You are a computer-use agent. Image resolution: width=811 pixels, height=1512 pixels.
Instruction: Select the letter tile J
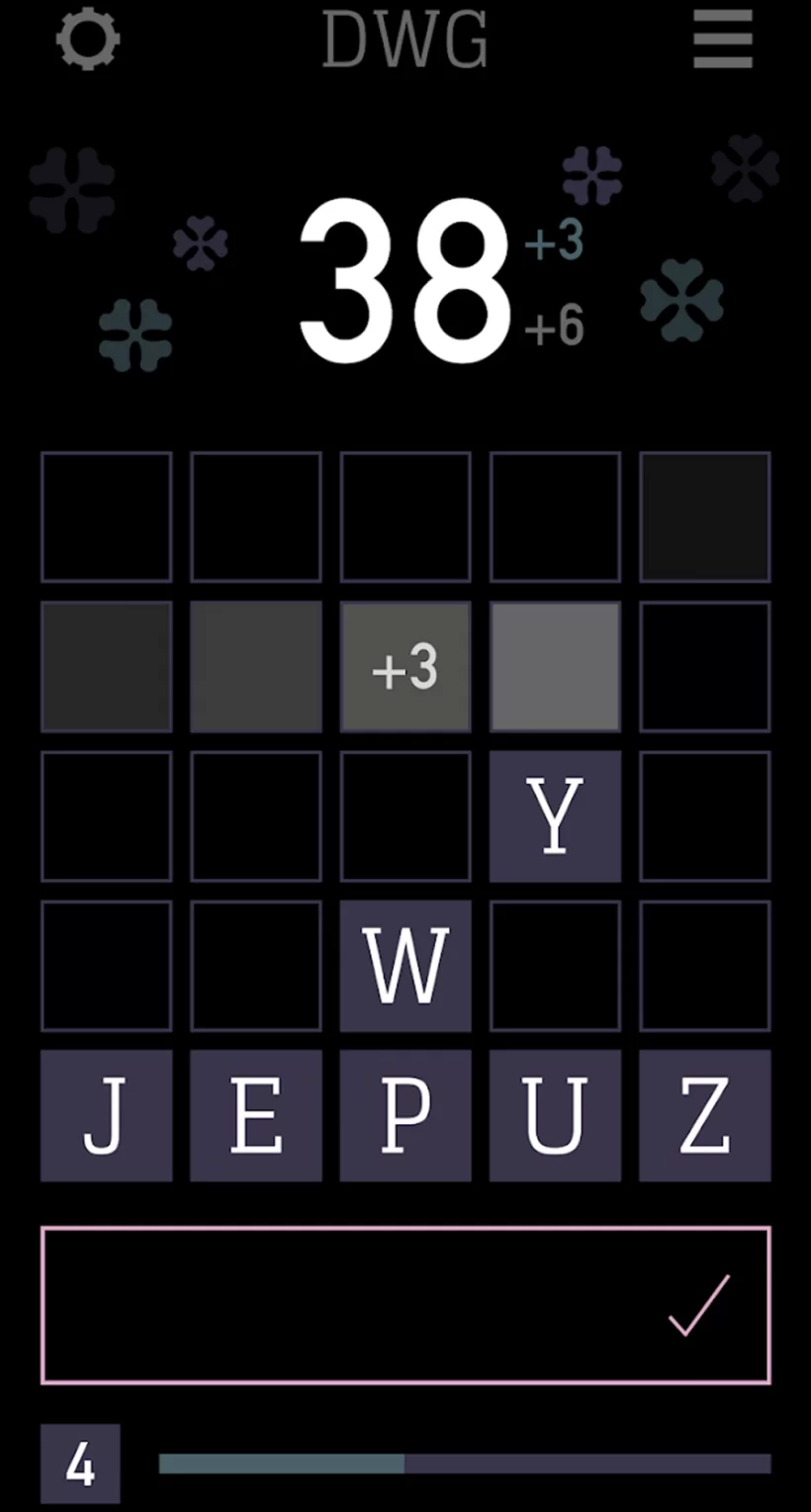(x=106, y=1116)
